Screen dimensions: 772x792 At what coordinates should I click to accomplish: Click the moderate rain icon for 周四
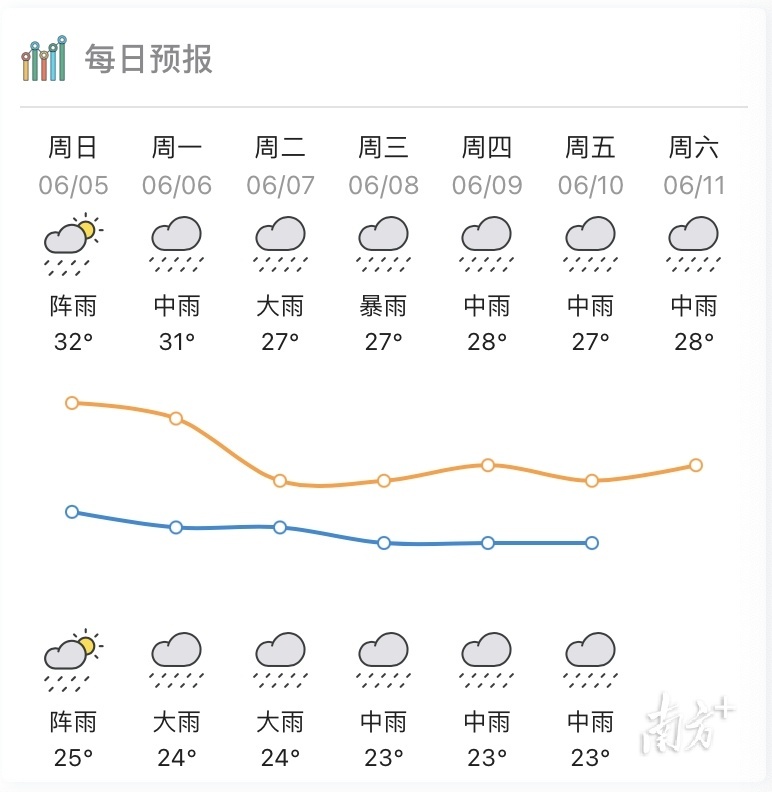coord(487,245)
